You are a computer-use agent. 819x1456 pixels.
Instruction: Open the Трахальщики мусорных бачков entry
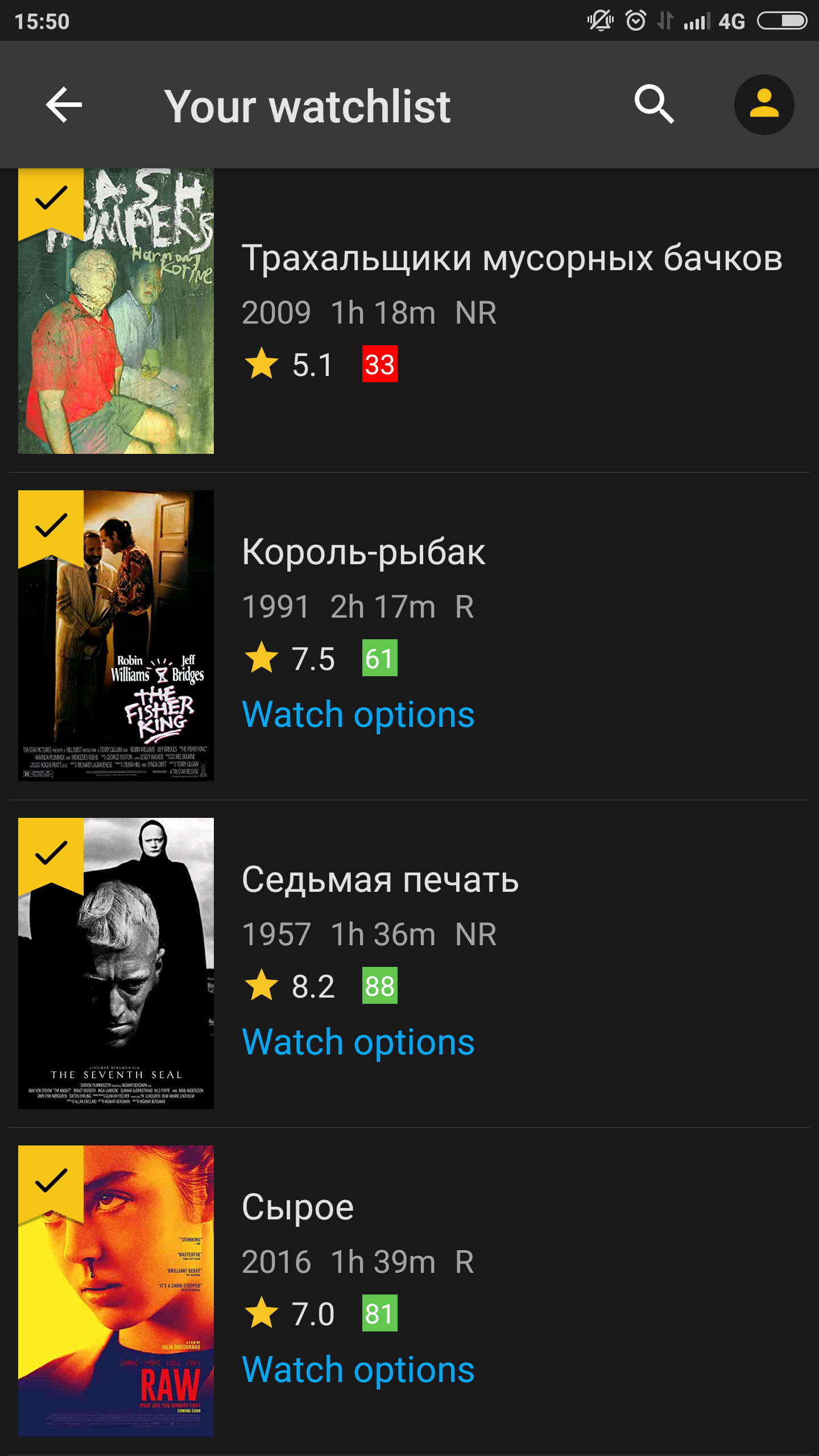[x=512, y=259]
